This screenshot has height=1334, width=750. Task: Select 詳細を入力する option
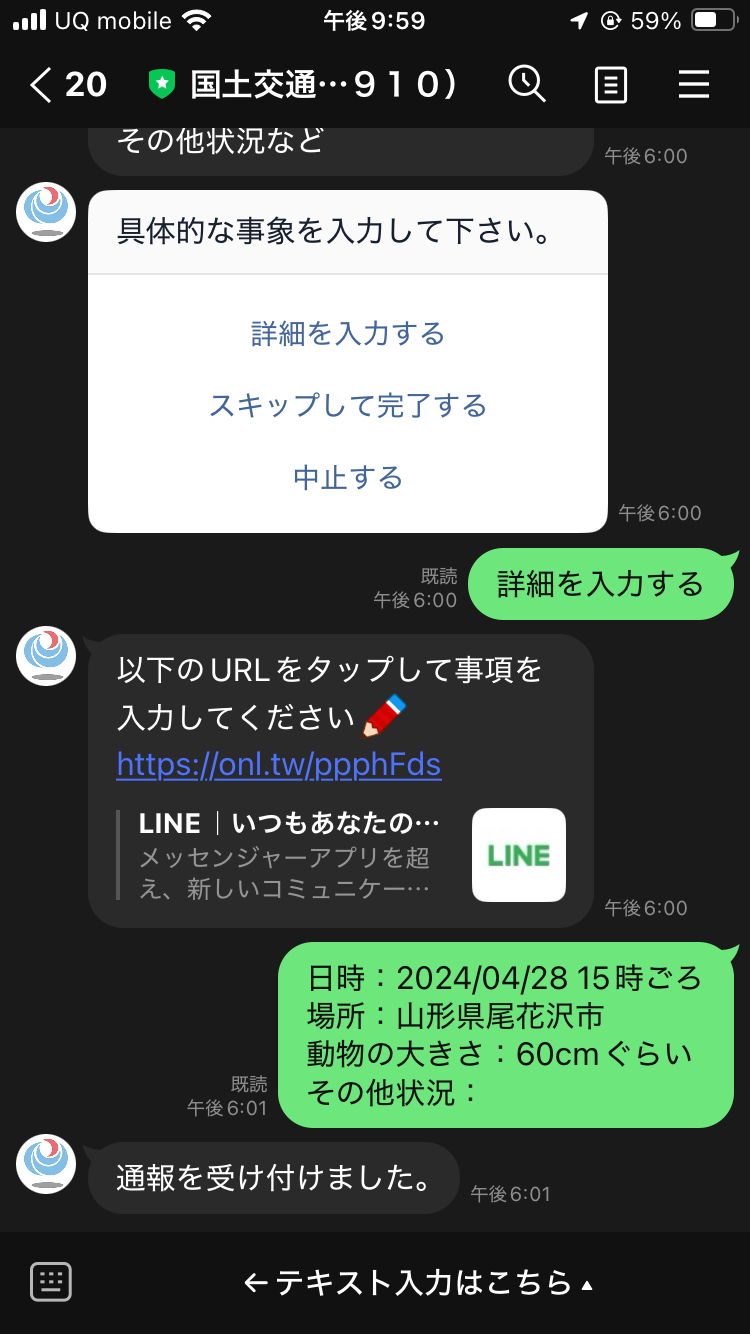[x=348, y=334]
